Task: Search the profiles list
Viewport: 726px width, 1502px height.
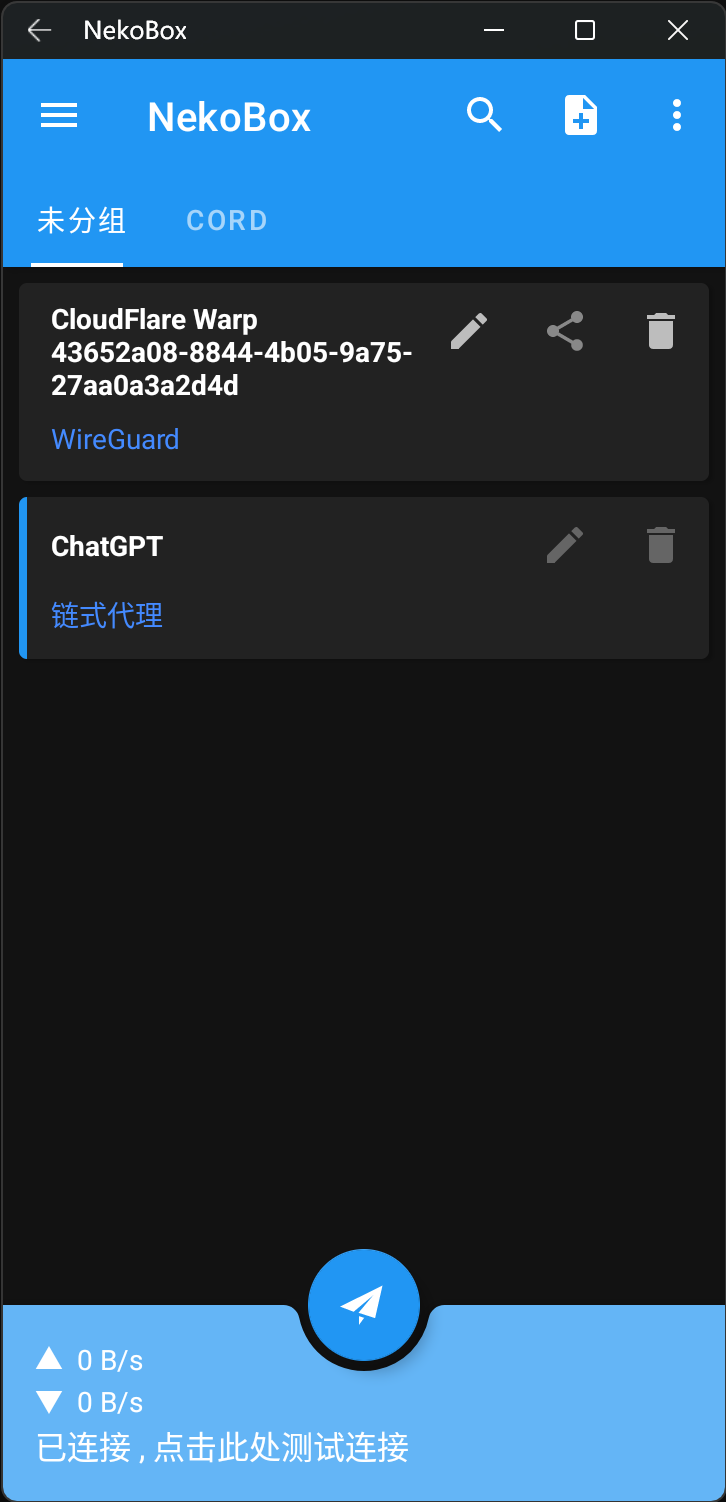Action: tap(484, 116)
